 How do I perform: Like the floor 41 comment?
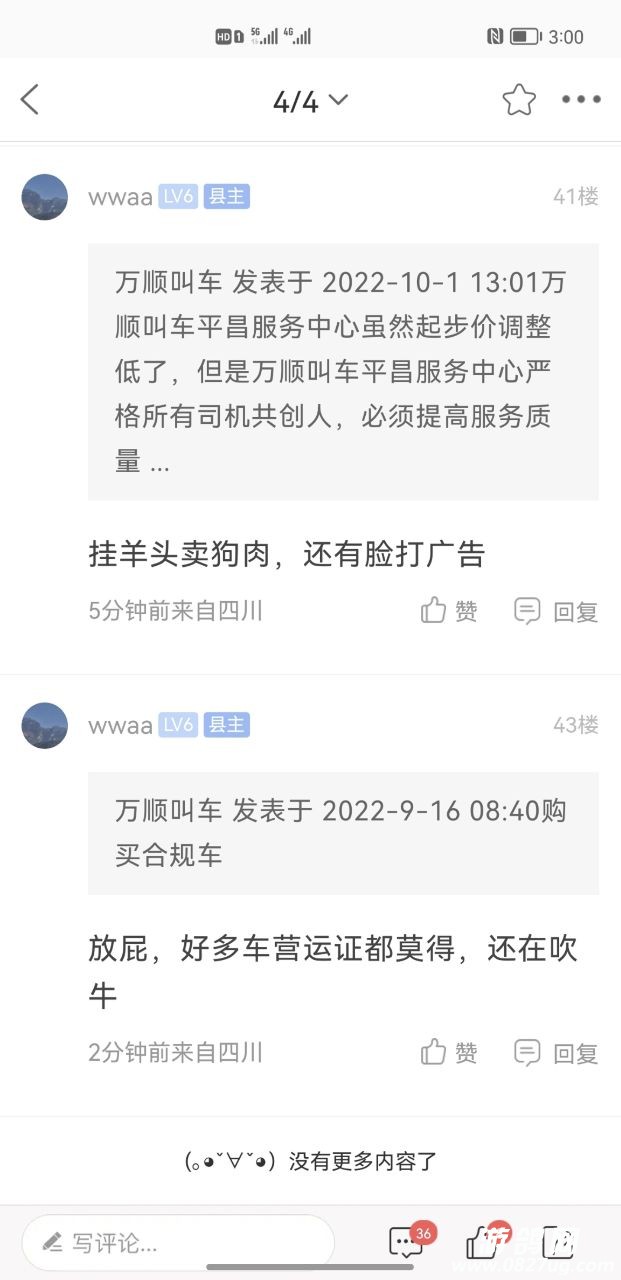tap(449, 611)
